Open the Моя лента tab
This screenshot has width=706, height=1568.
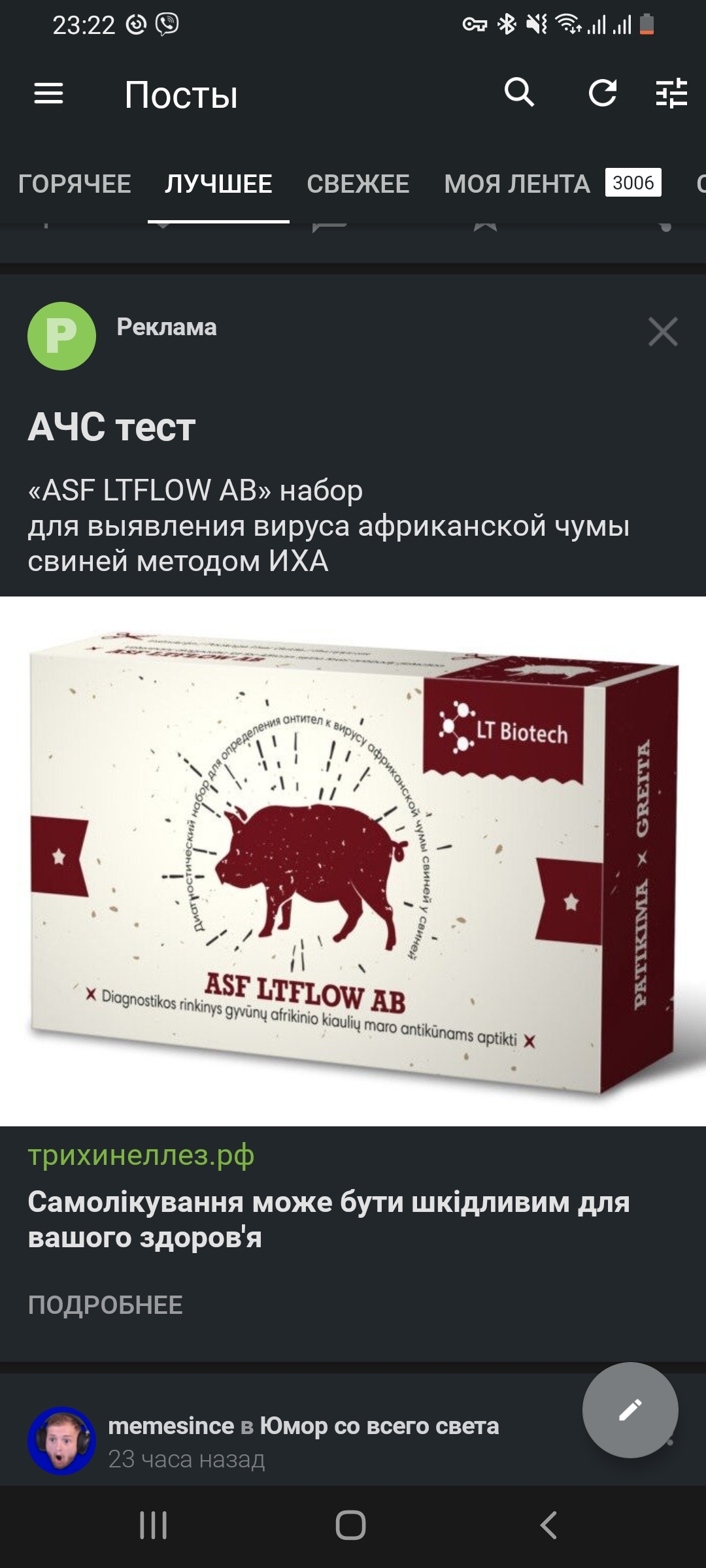click(x=516, y=184)
